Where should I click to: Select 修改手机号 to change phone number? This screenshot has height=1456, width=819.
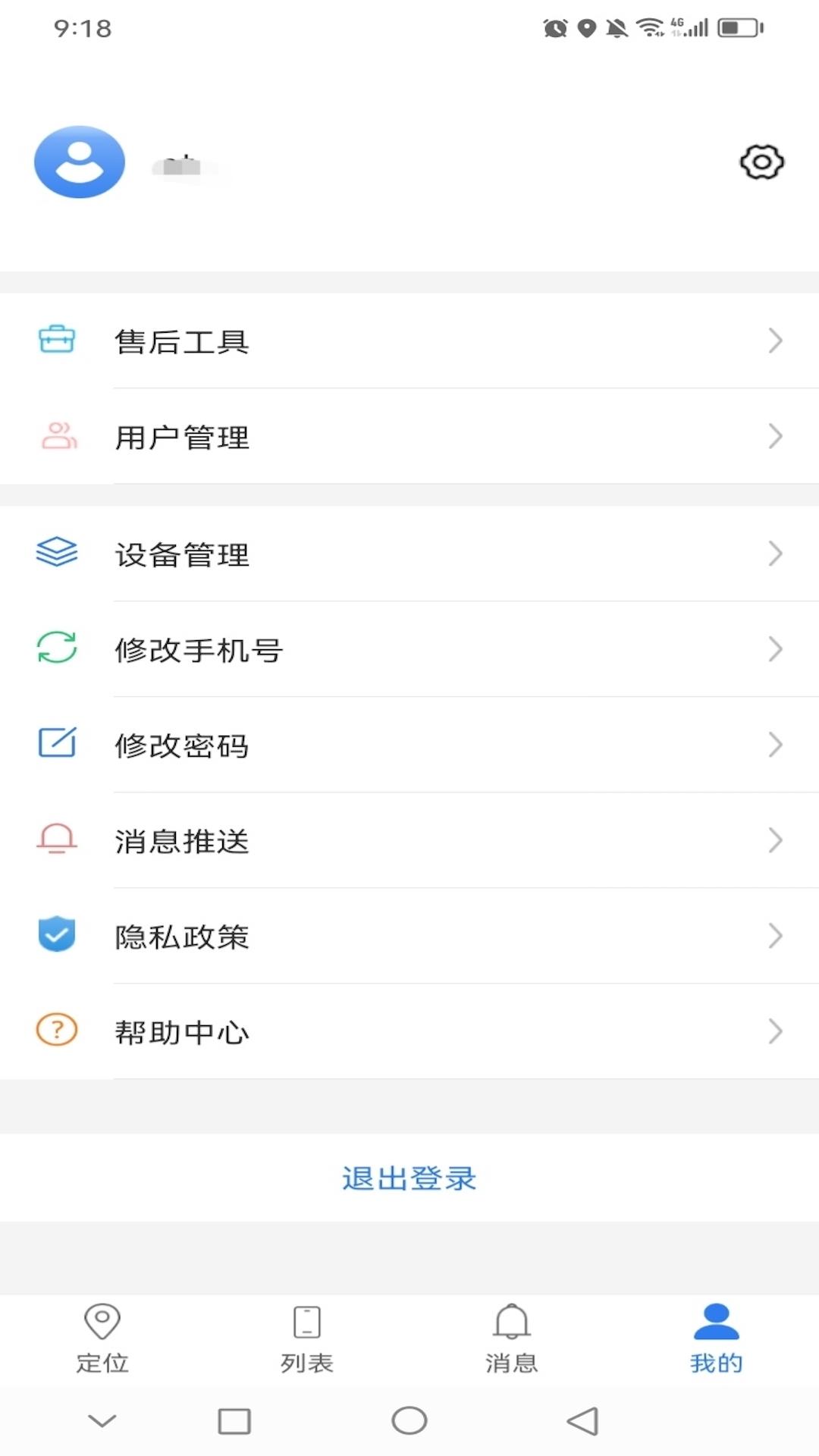pos(409,650)
